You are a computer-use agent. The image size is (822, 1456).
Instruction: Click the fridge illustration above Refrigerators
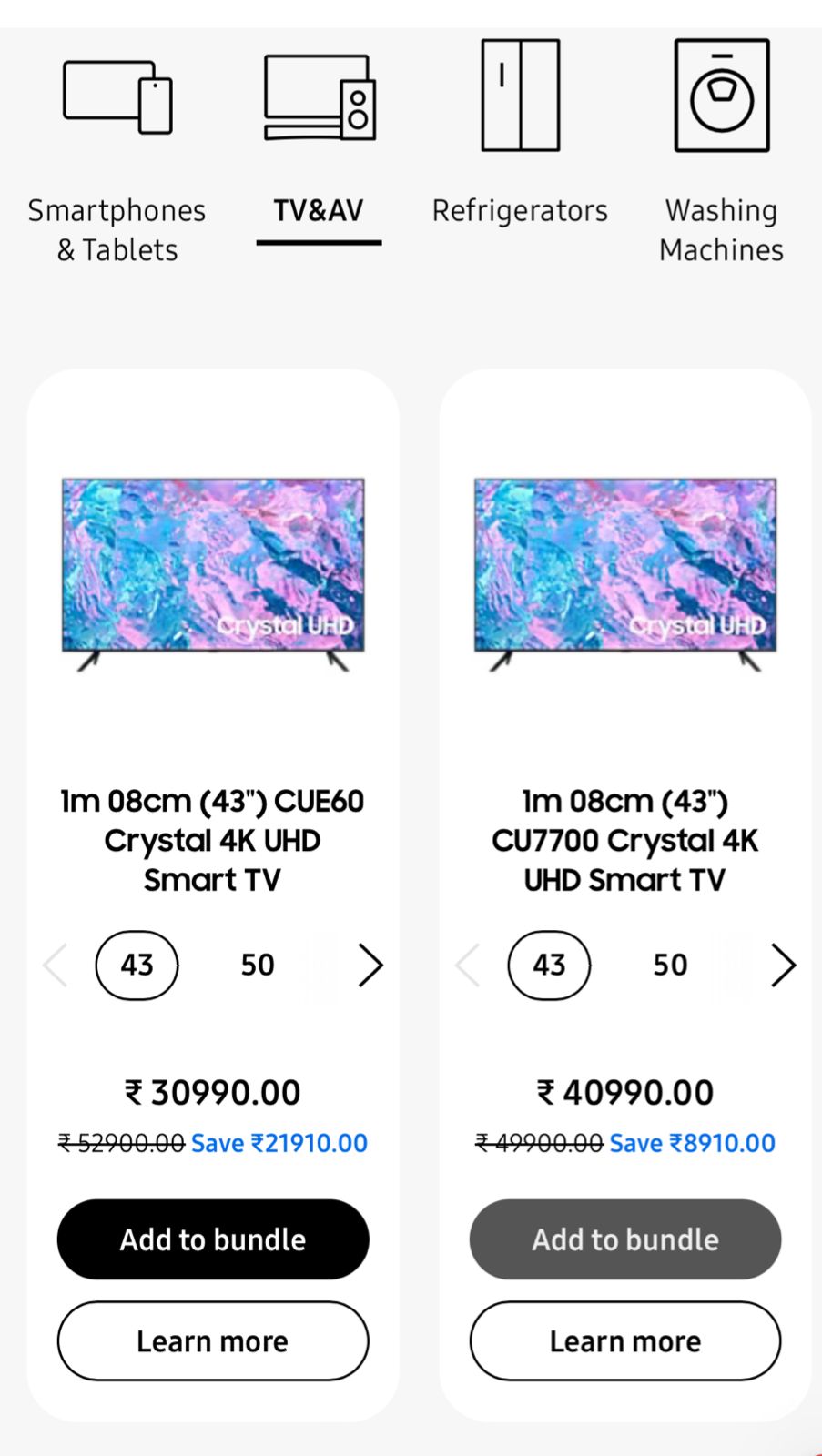tap(519, 94)
